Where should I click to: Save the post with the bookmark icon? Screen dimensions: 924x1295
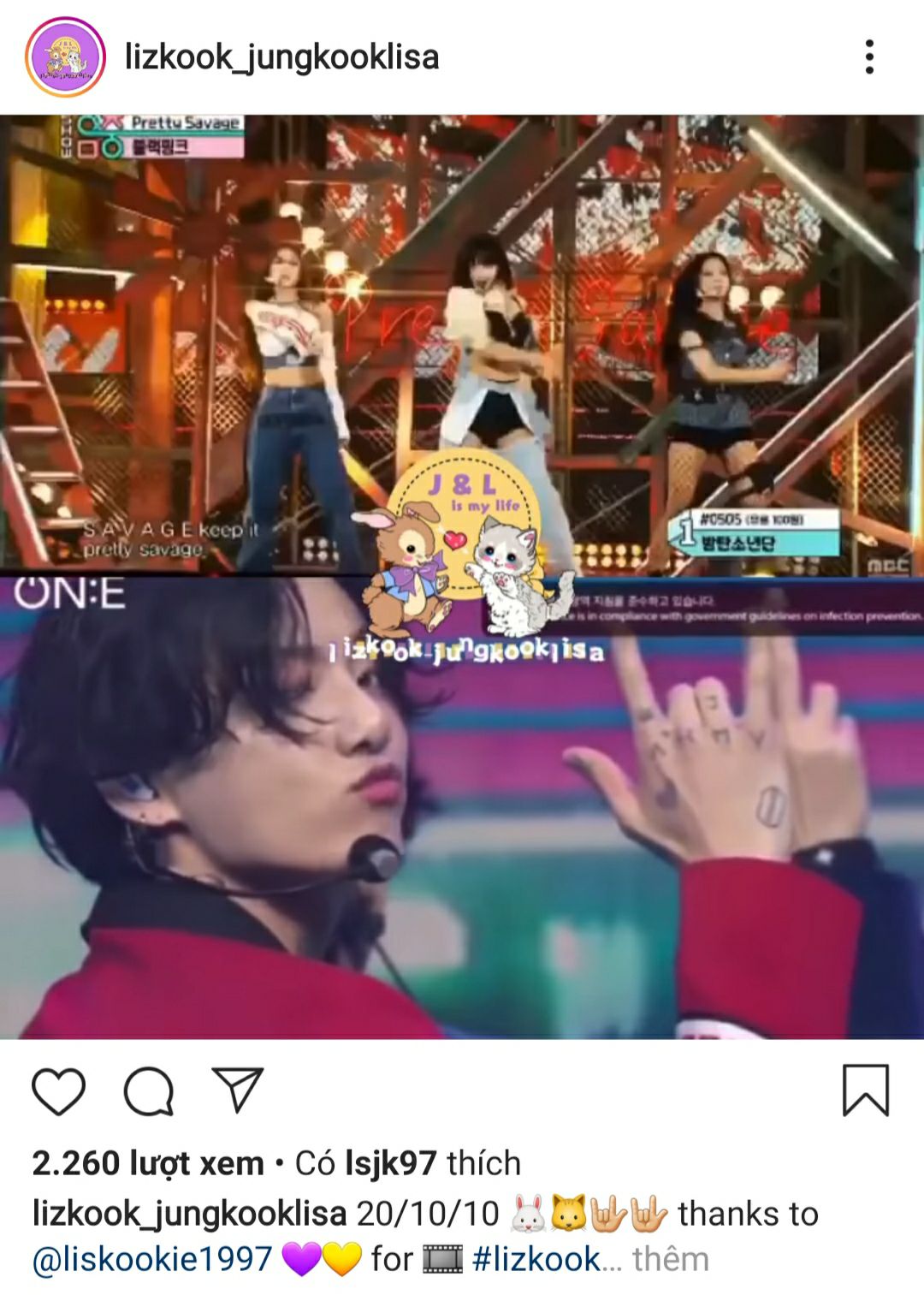coord(866,1090)
